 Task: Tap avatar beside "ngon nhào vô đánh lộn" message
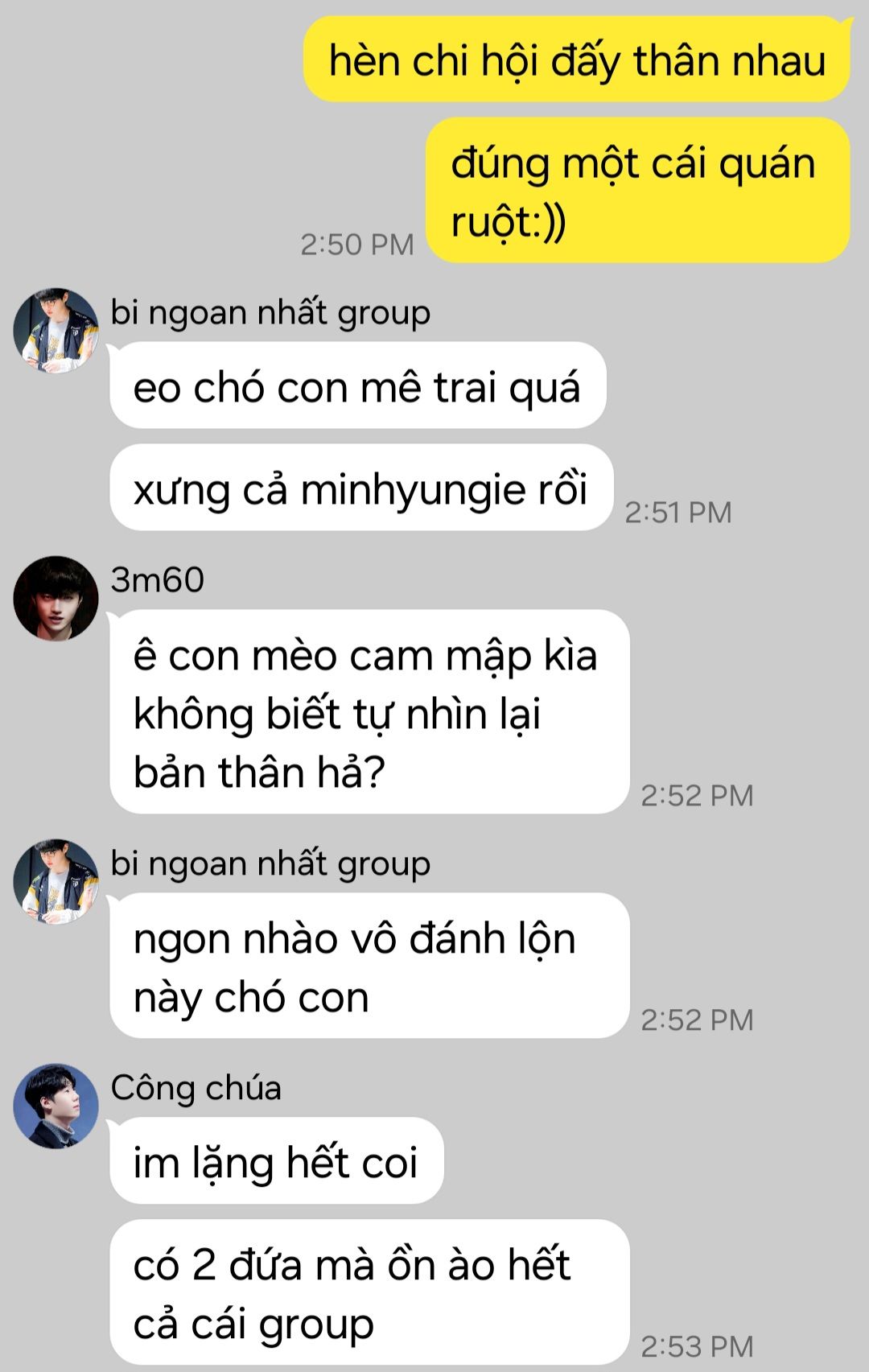click(x=56, y=881)
